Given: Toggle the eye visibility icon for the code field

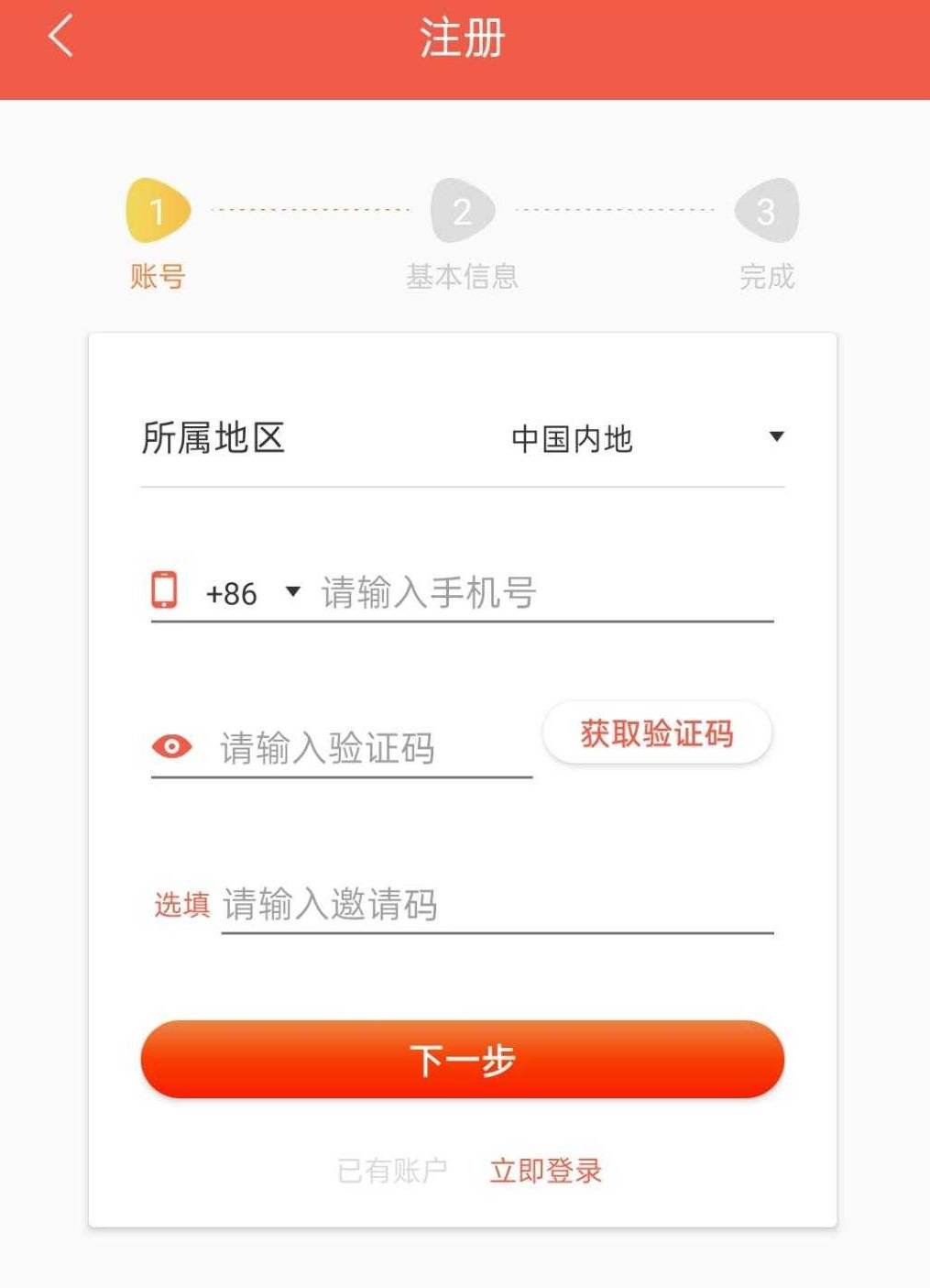Looking at the screenshot, I should 172,745.
